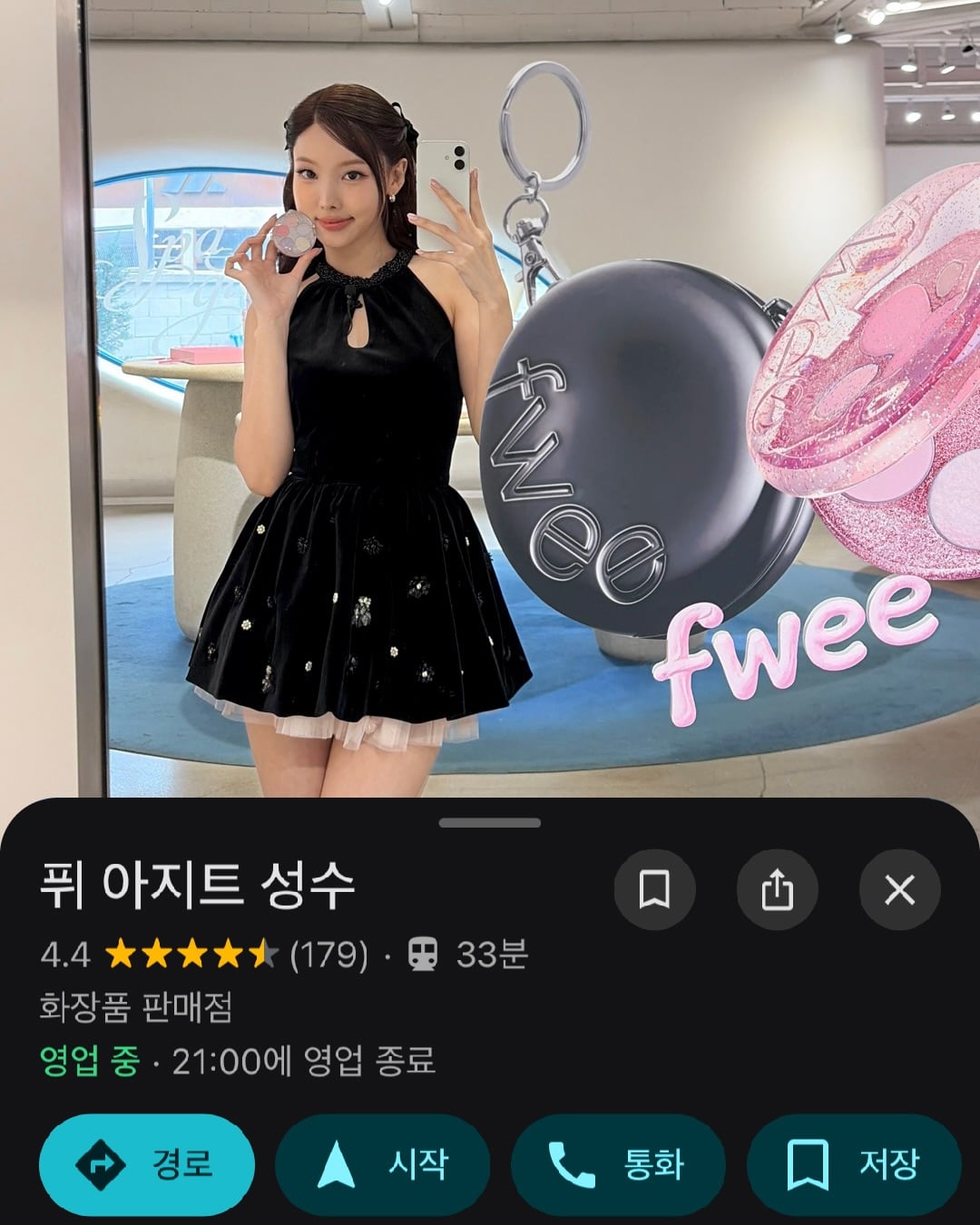This screenshot has width=980, height=1225.
Task: Call the store using 통화
Action: click(x=618, y=1164)
